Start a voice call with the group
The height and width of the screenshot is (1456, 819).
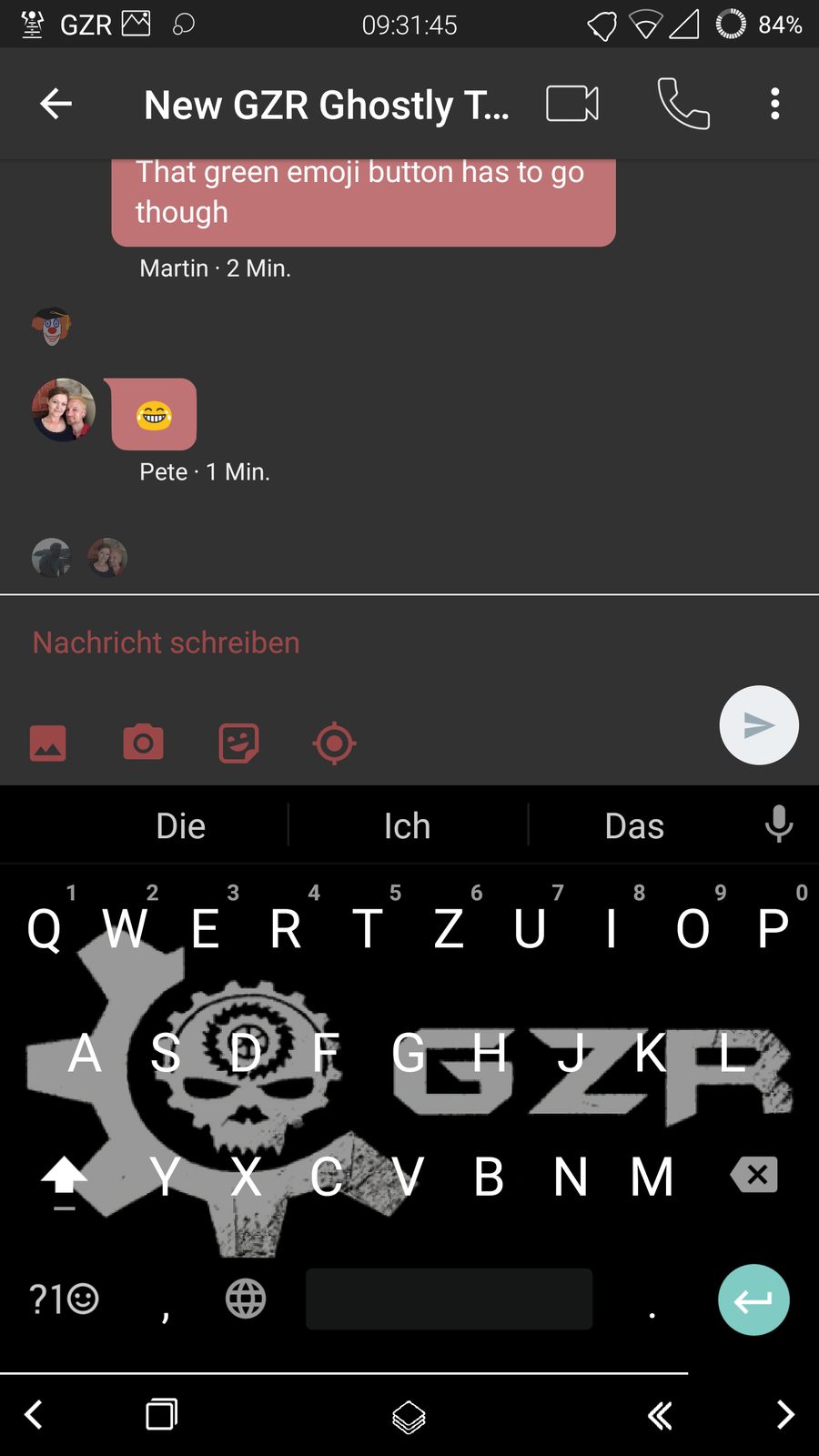[683, 104]
